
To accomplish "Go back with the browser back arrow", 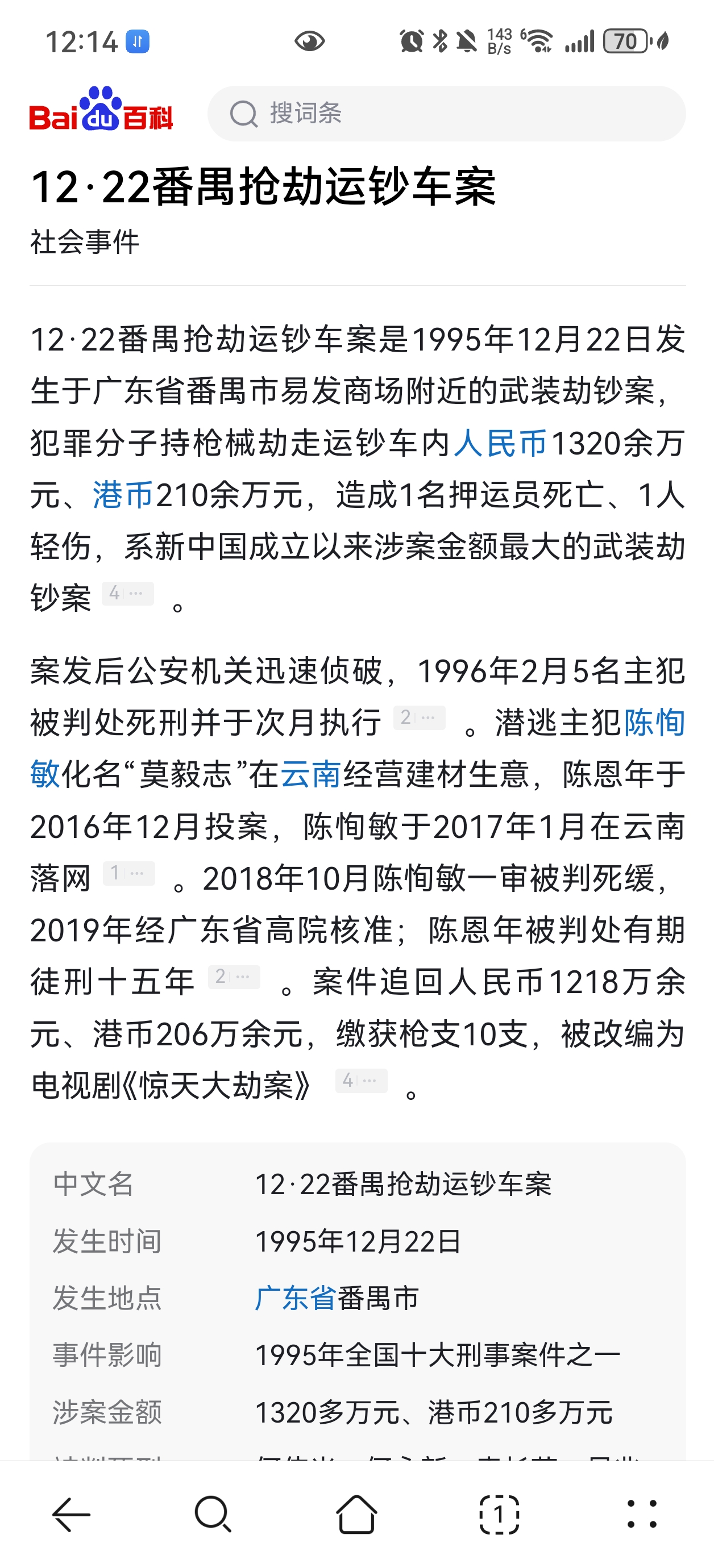I will tap(71, 1514).
